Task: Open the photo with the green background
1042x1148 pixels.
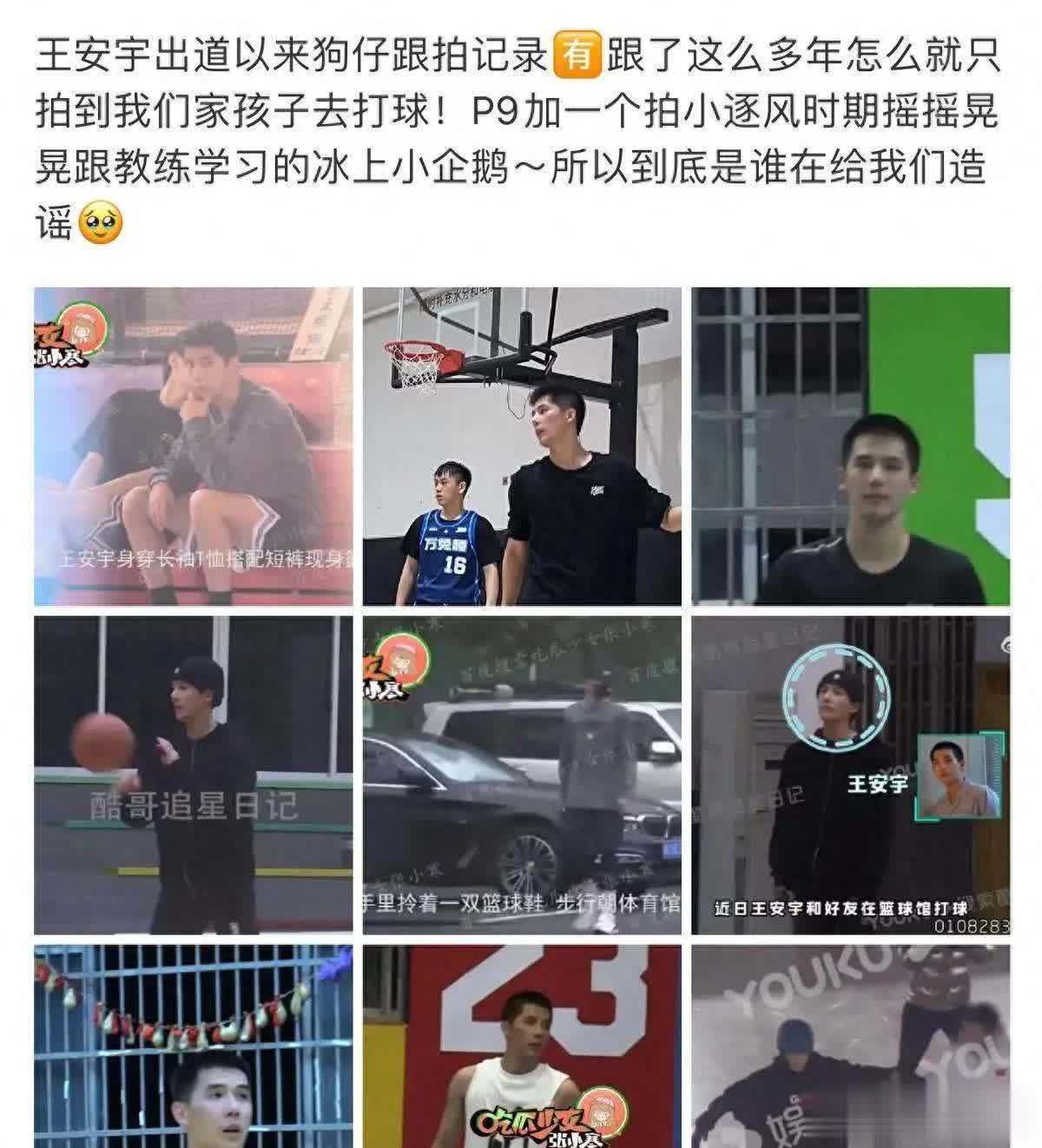Action: click(x=850, y=446)
